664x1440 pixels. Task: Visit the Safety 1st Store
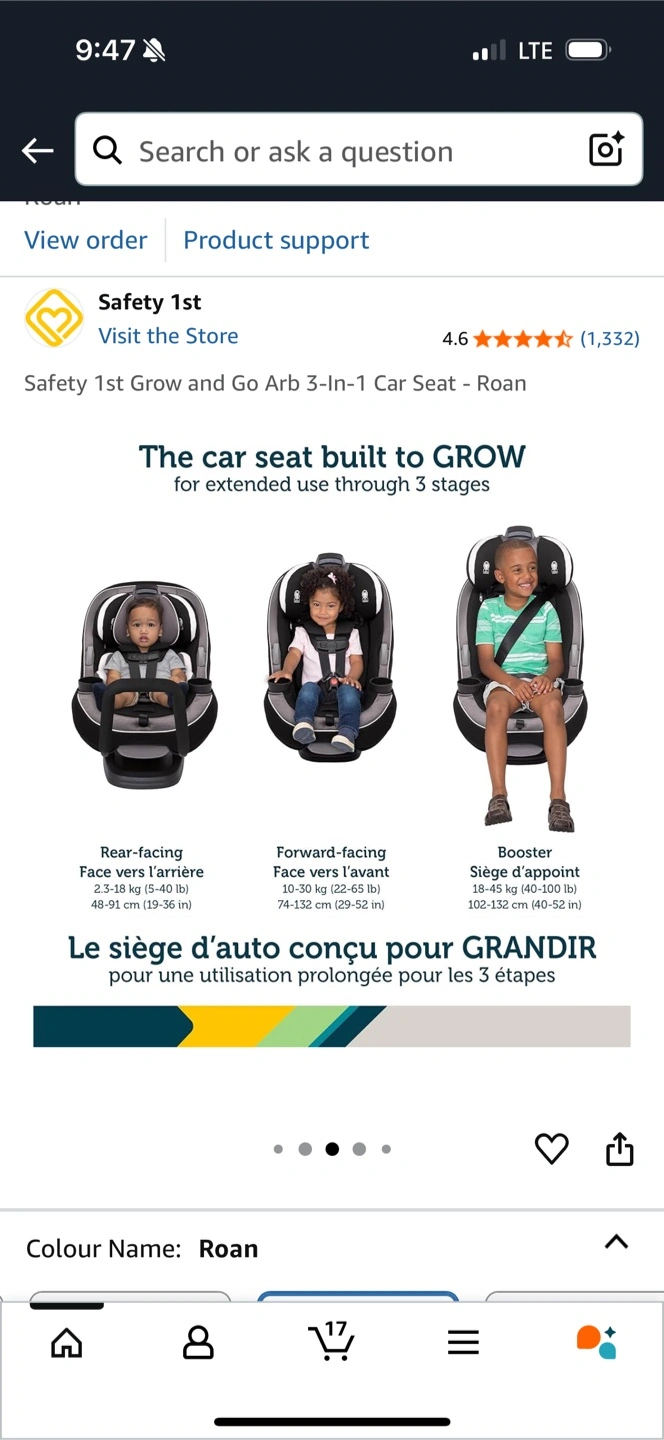[168, 336]
